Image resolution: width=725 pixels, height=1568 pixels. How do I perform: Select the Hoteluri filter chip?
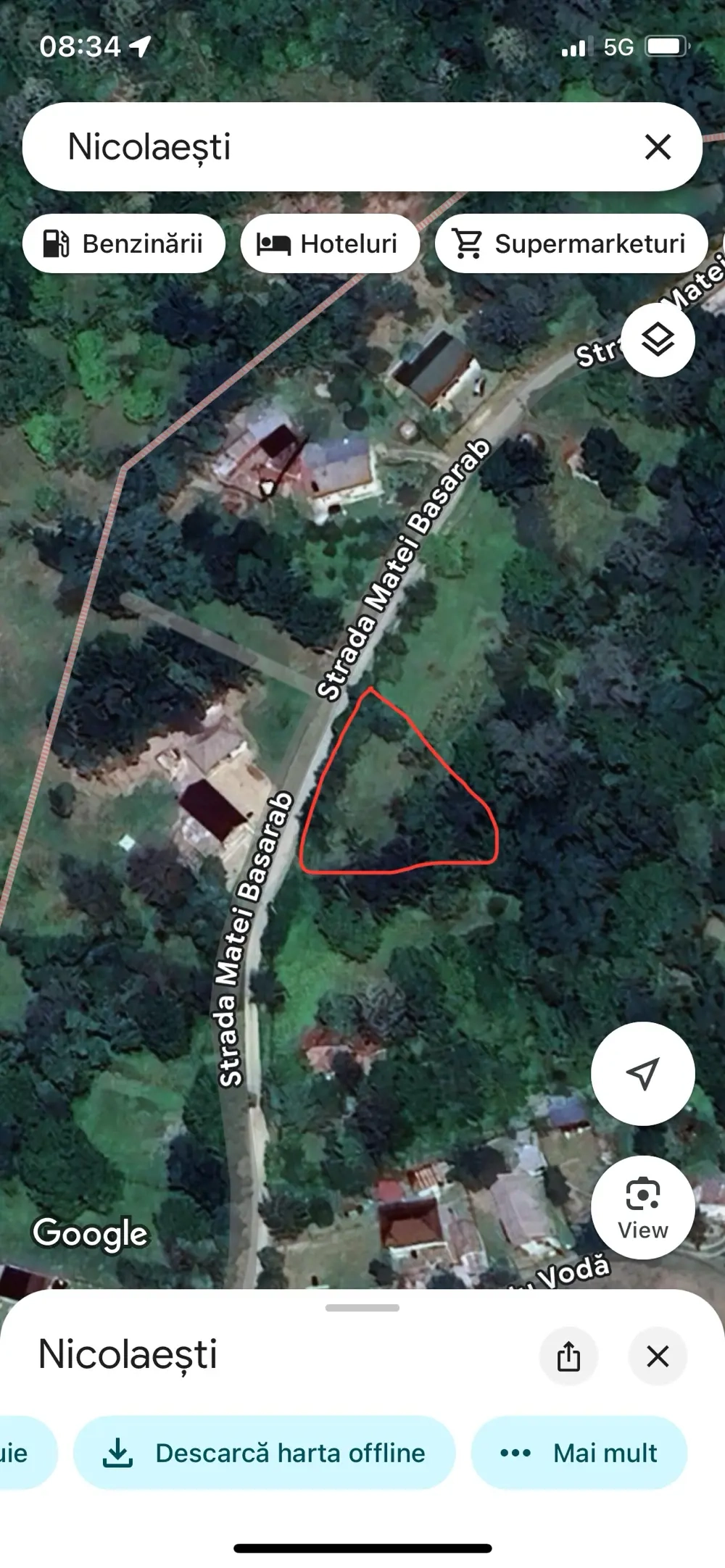[330, 244]
